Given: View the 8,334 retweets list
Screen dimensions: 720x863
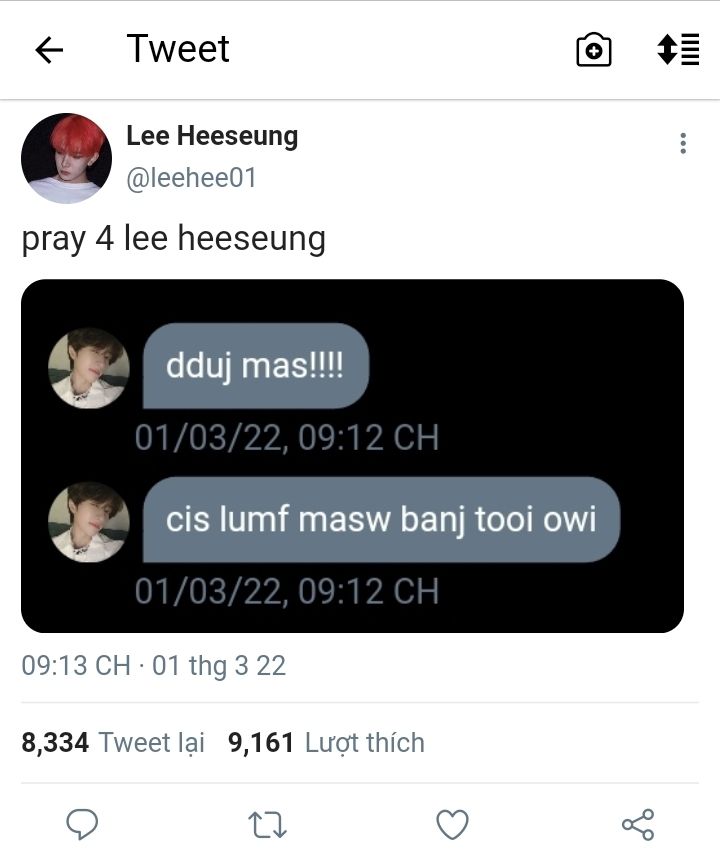Looking at the screenshot, I should pyautogui.click(x=113, y=743).
